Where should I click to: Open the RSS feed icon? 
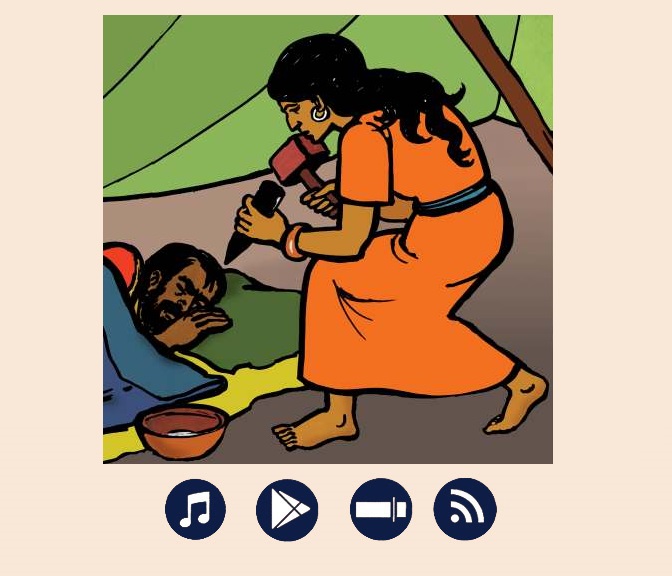click(x=465, y=509)
